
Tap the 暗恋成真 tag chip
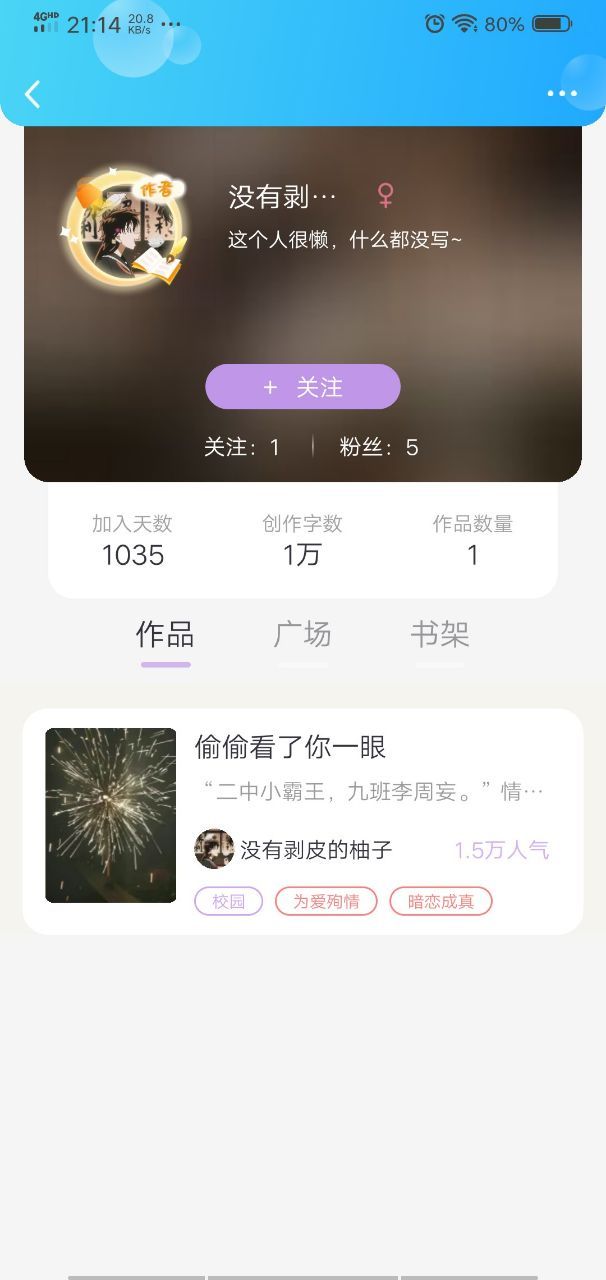click(441, 901)
